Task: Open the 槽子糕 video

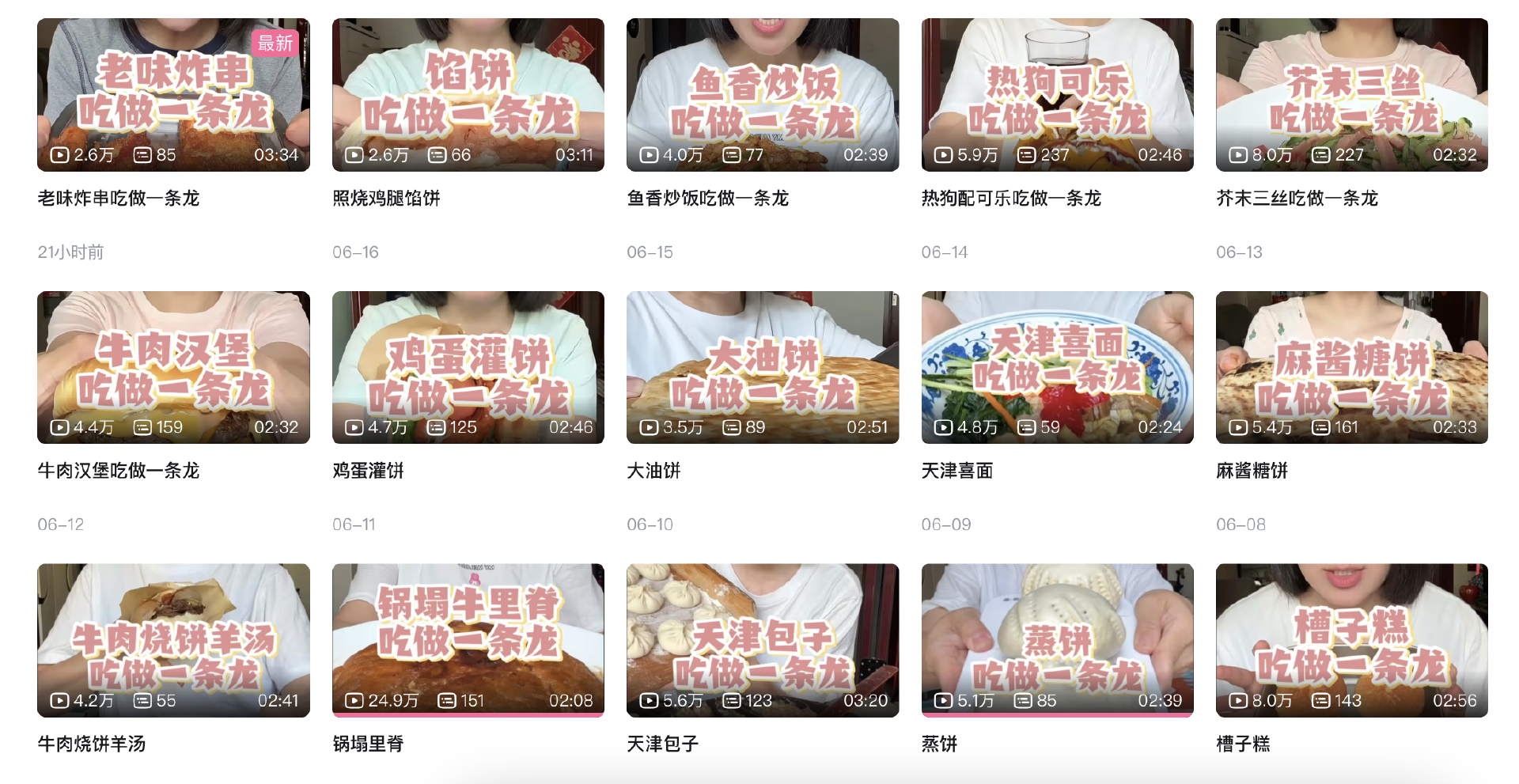Action: pyautogui.click(x=1351, y=640)
